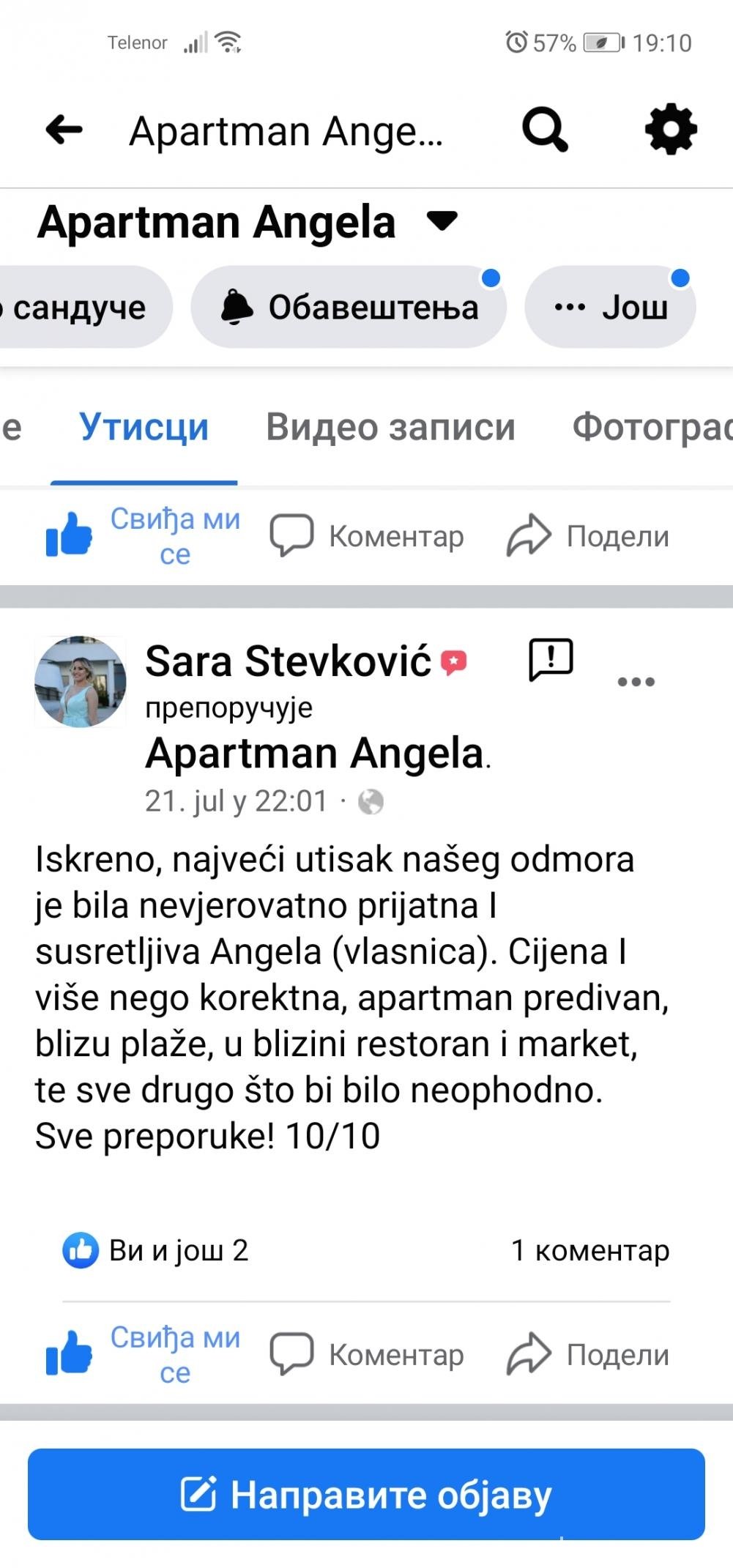Switch to the Видео записи tab
The height and width of the screenshot is (1568, 733).
pos(390,427)
